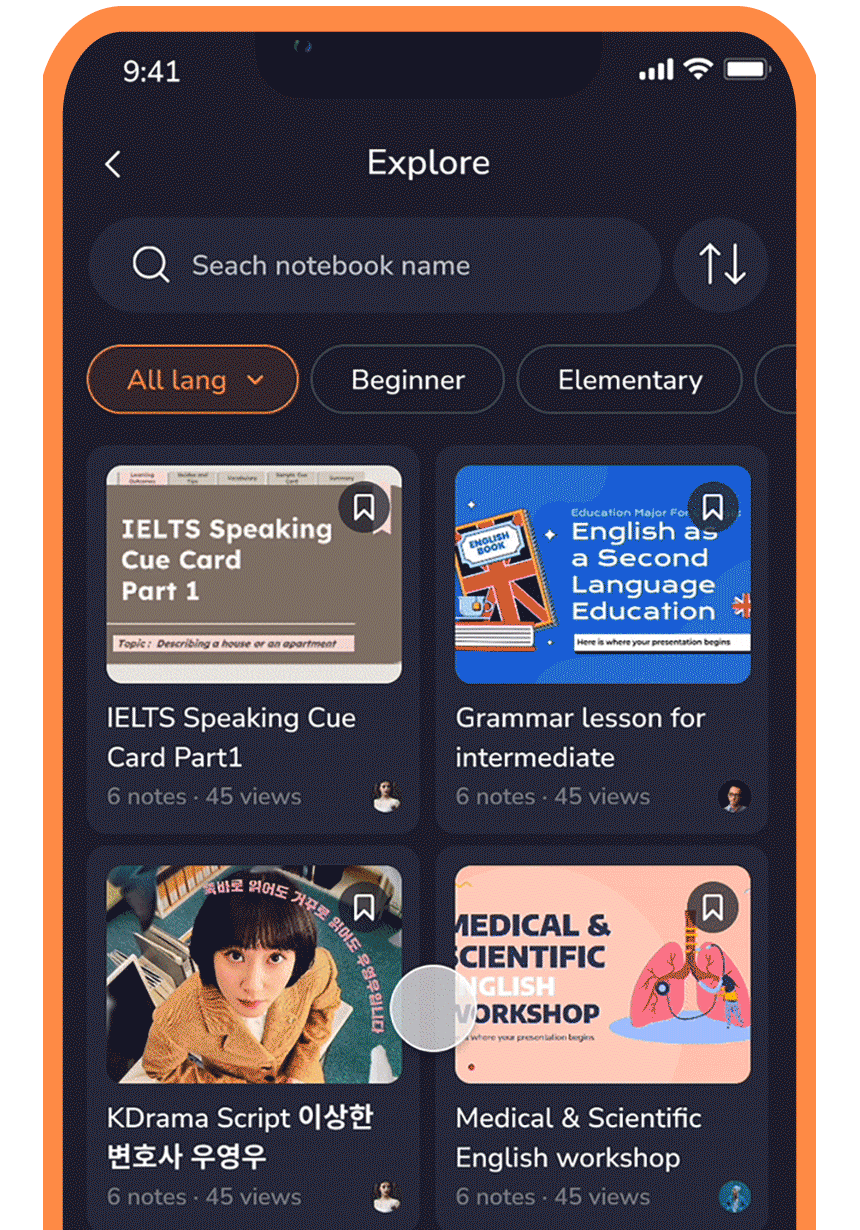Bookmark the KDrama Script notebook
Image resolution: width=860 pixels, height=1230 pixels.
364,907
